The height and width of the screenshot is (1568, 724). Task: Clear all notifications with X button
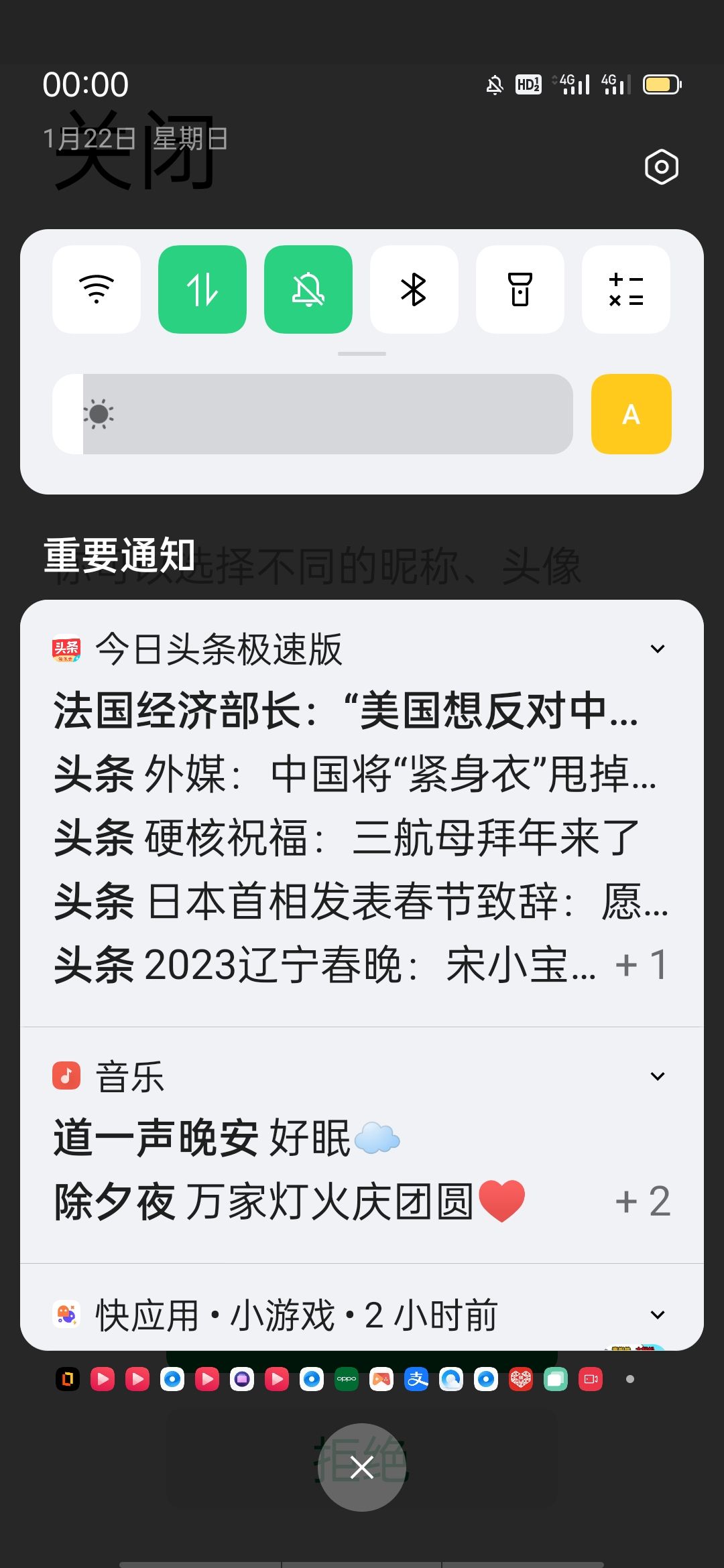(362, 1467)
